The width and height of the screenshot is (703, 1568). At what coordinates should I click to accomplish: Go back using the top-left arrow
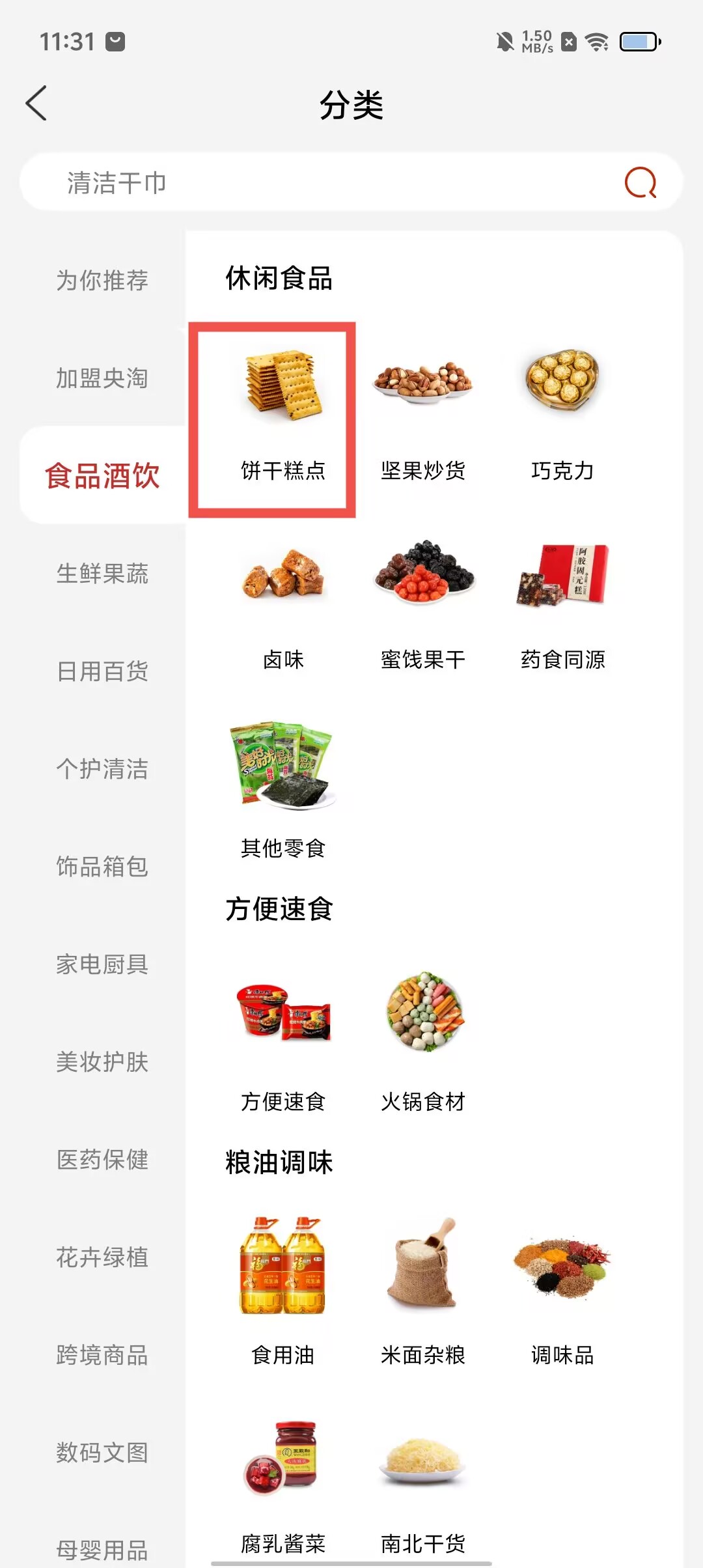coord(37,103)
